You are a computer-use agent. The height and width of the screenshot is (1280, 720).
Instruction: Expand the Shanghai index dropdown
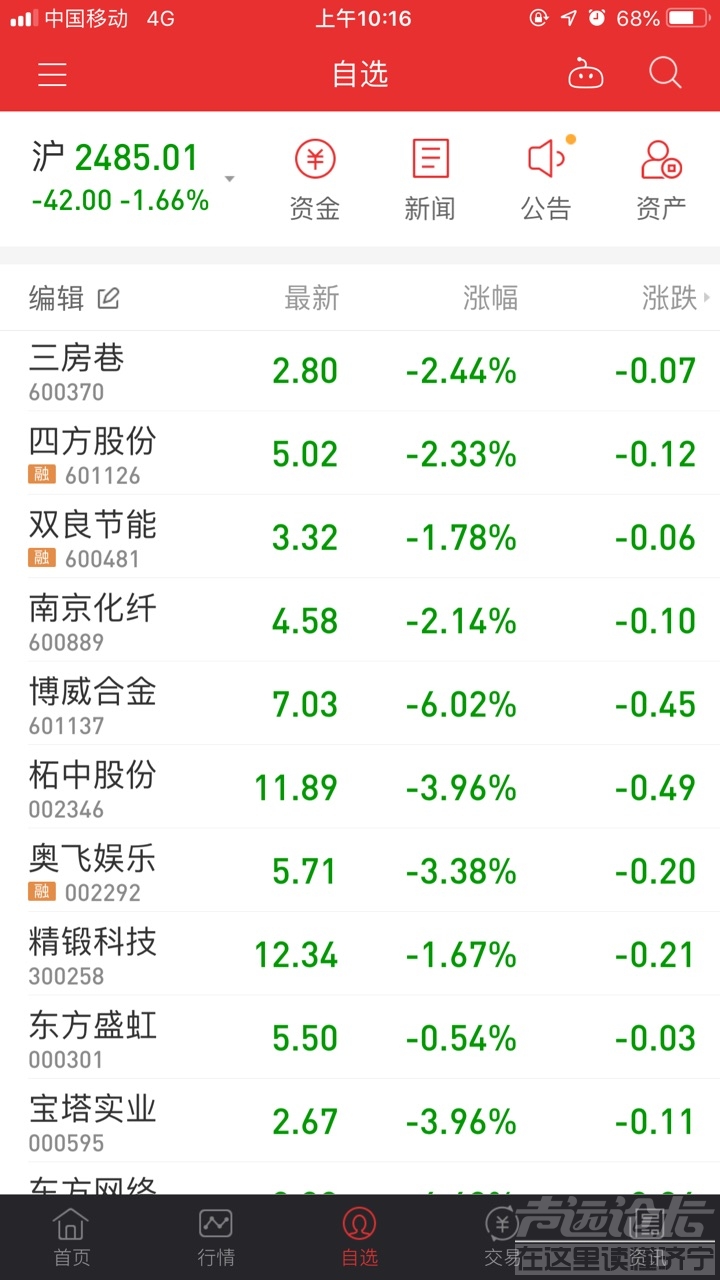click(x=230, y=179)
